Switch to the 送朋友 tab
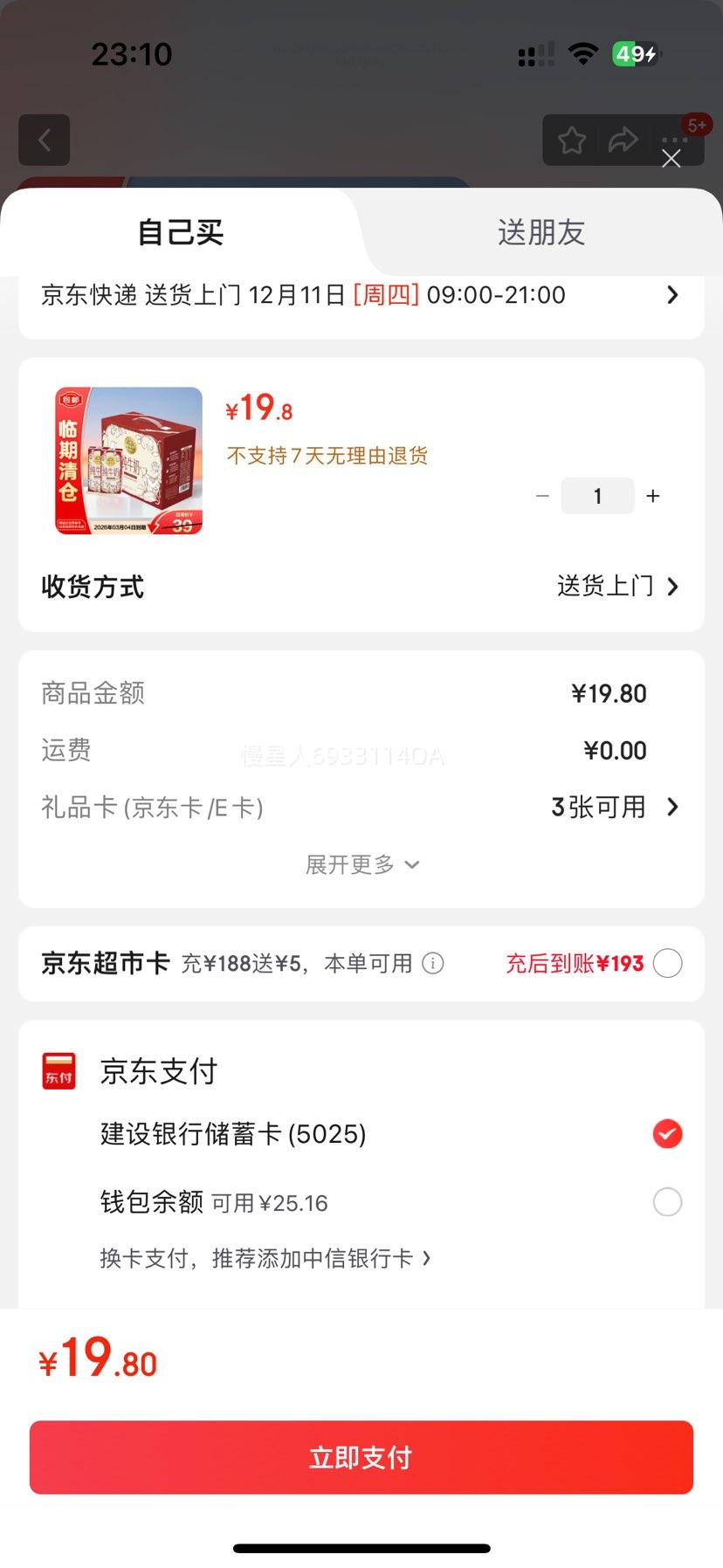 540,232
